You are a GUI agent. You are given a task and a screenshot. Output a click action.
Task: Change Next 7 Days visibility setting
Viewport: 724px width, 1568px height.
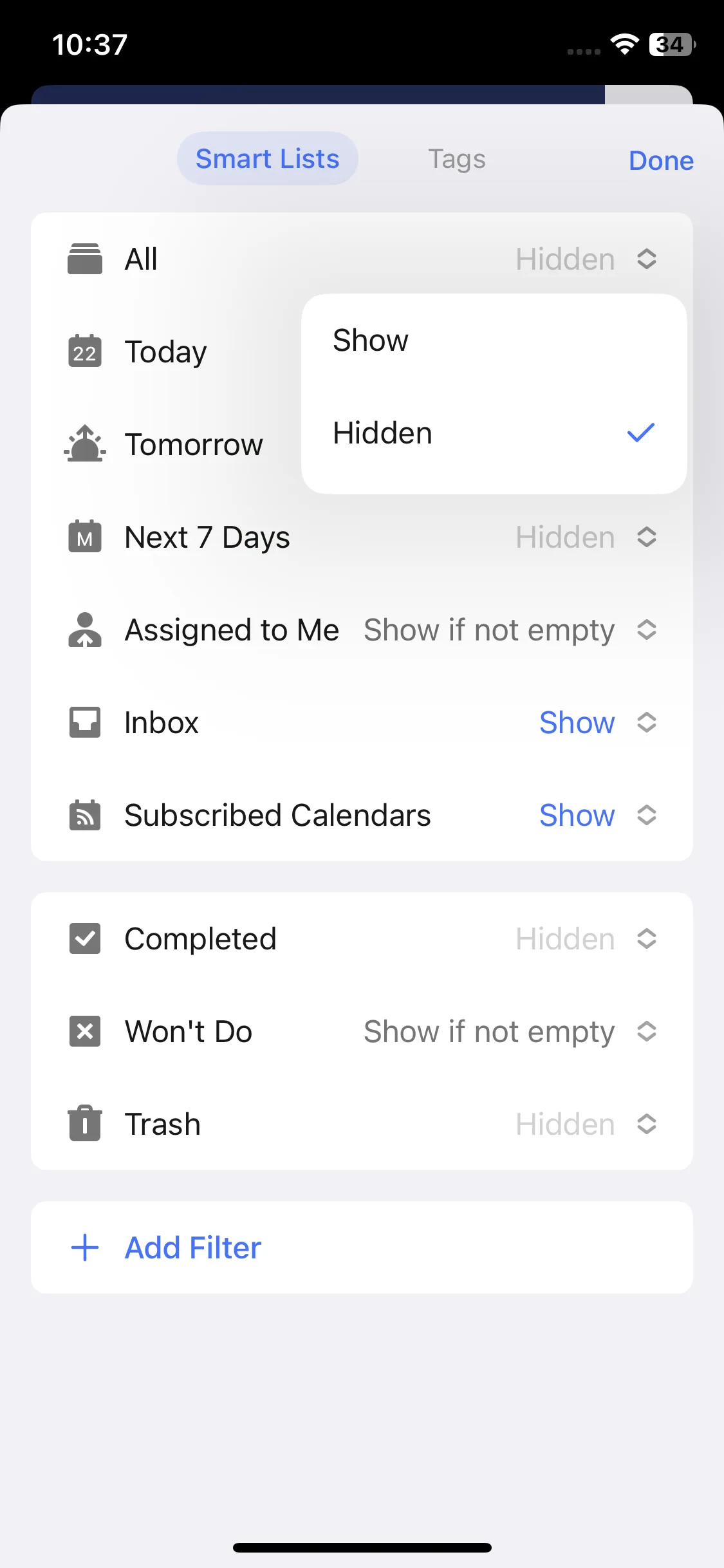pos(586,537)
